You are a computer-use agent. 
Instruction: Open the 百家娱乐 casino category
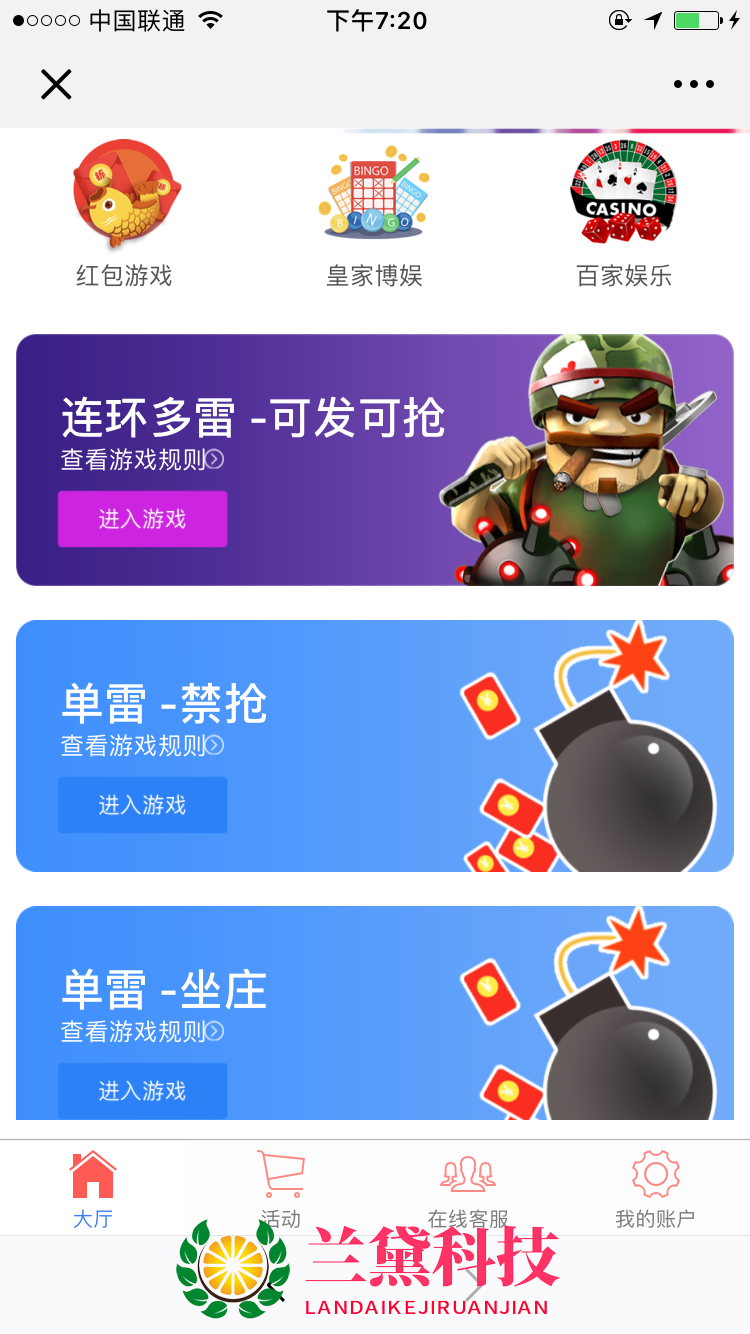pyautogui.click(x=624, y=214)
